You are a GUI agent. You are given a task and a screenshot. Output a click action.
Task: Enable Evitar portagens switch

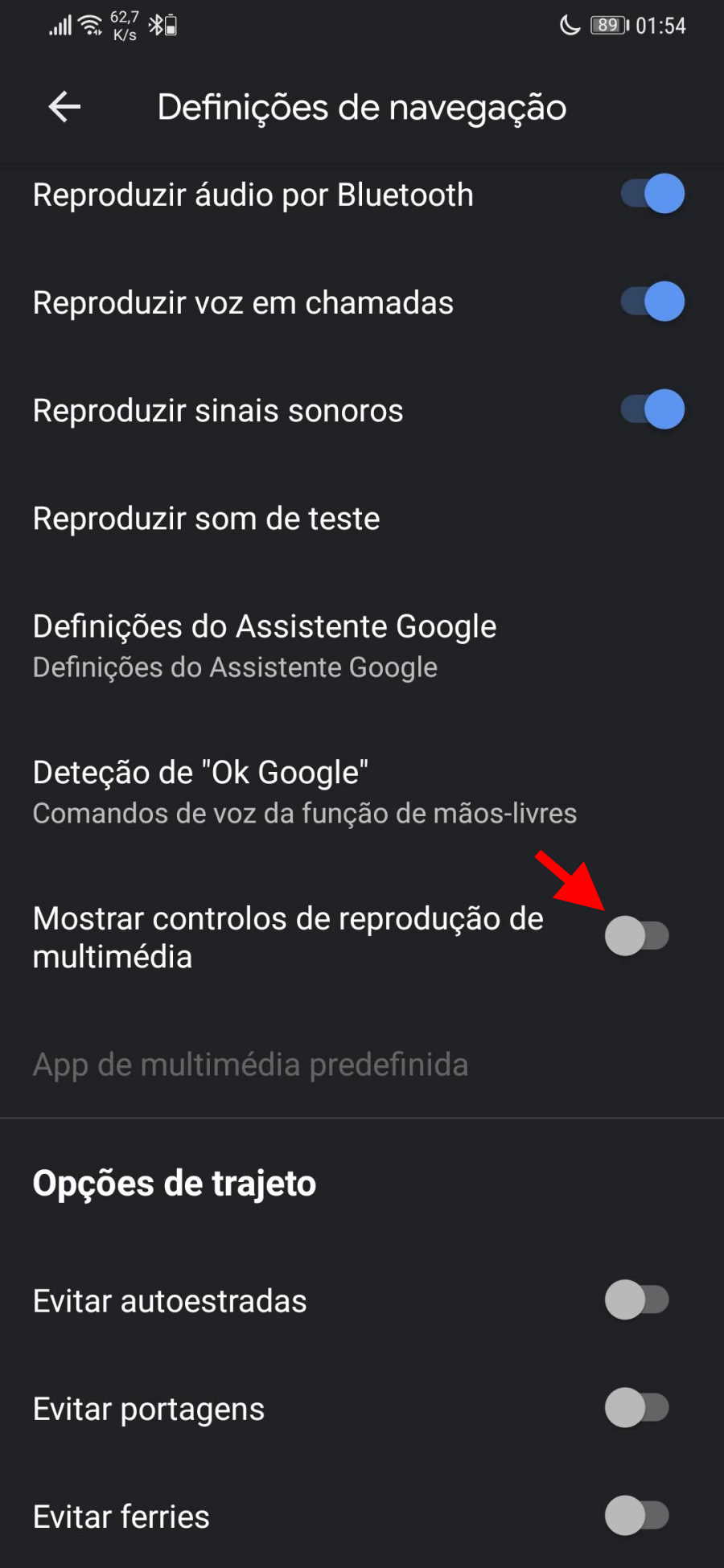(x=637, y=1408)
